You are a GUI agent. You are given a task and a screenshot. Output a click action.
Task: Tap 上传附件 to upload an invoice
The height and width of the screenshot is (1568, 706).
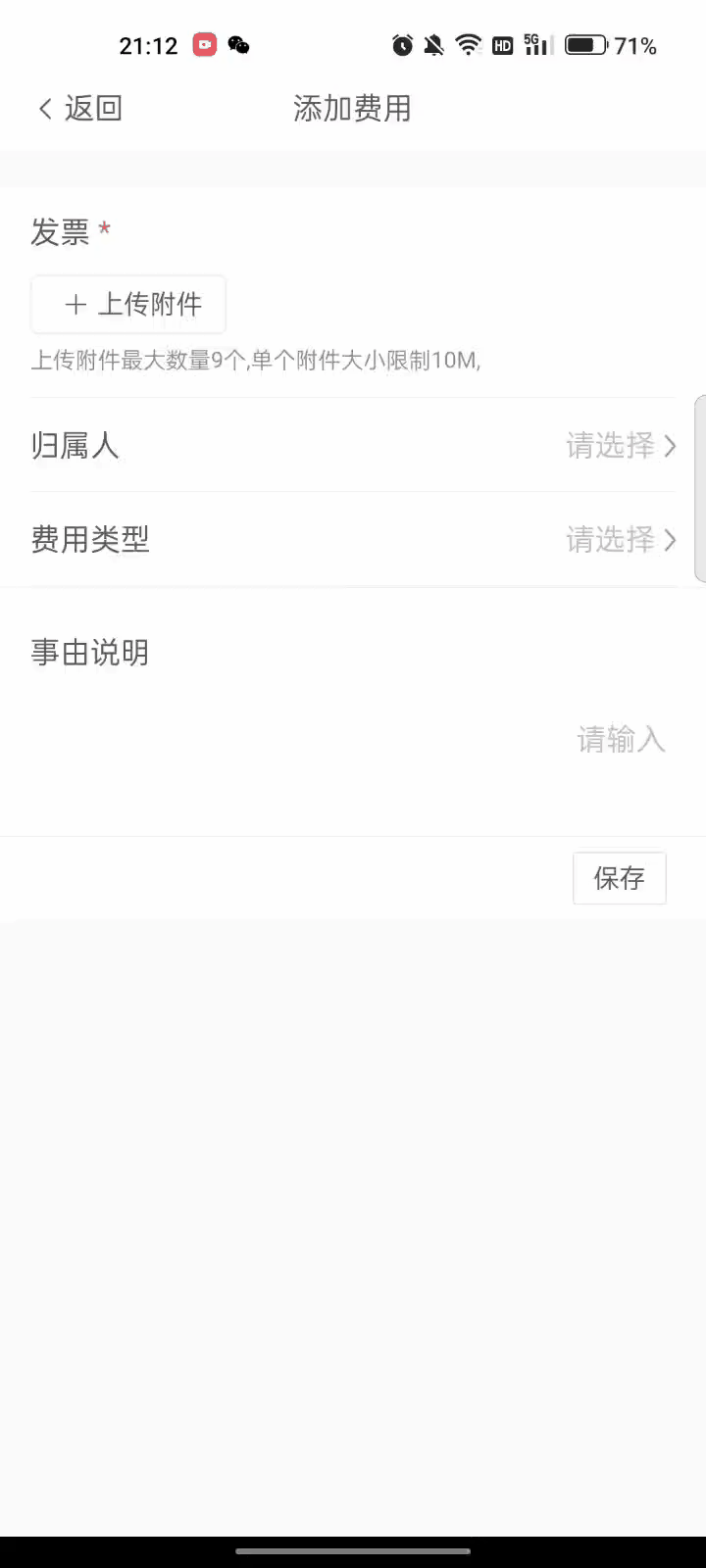pyautogui.click(x=129, y=305)
